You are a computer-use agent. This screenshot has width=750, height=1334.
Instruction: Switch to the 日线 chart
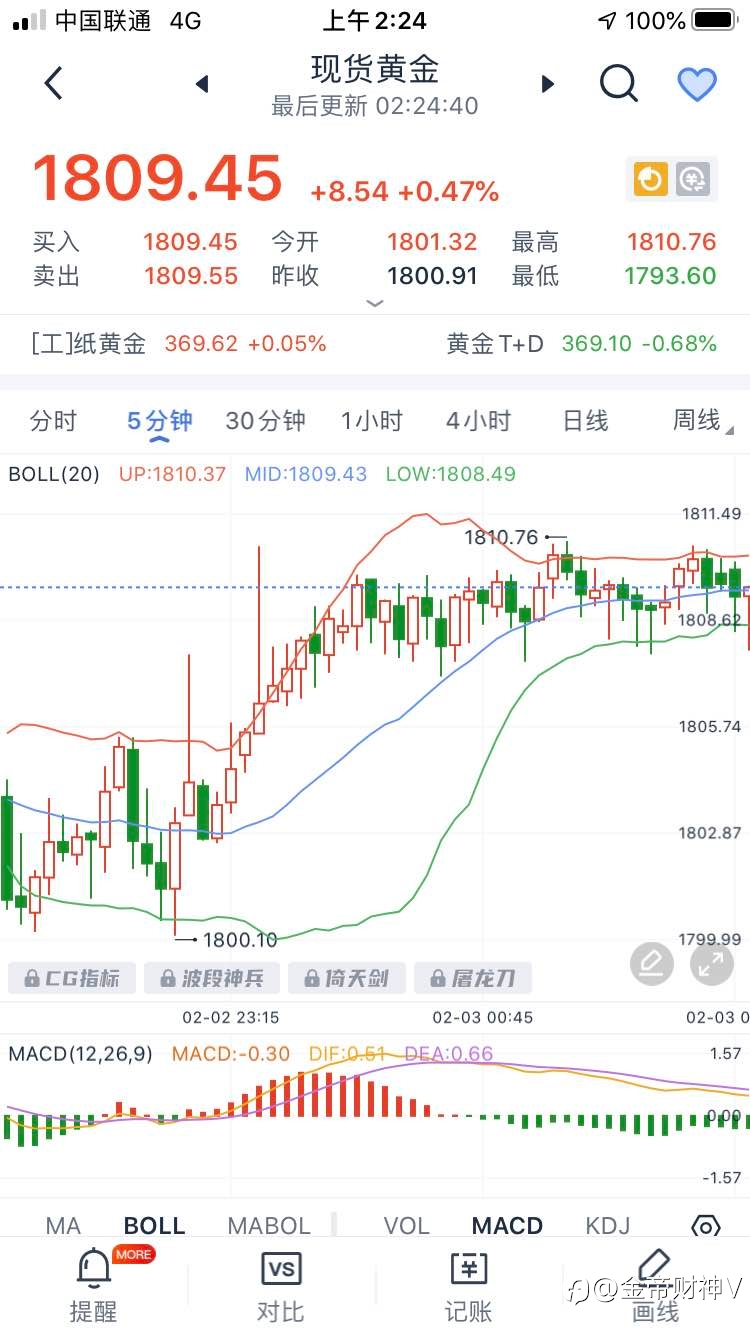(x=585, y=421)
